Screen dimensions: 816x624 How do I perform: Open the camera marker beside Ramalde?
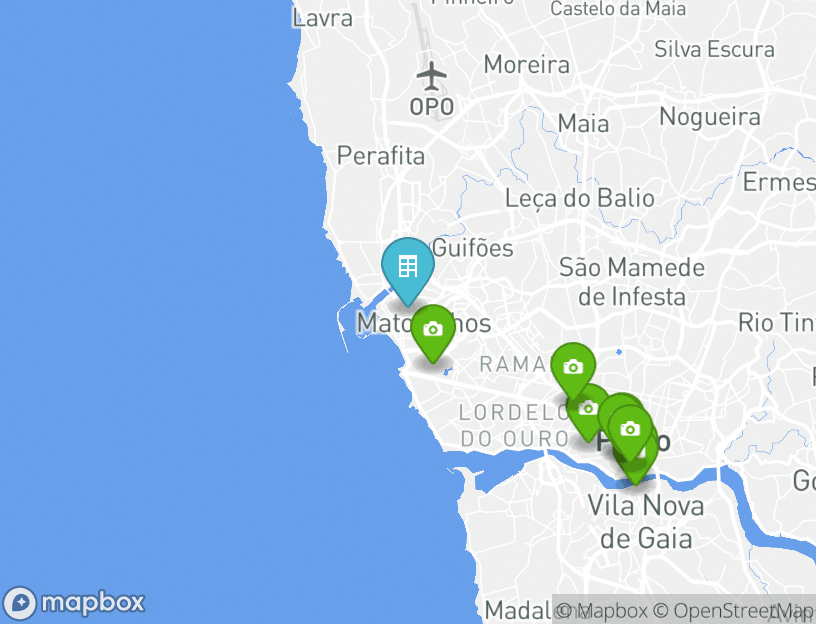tap(573, 367)
